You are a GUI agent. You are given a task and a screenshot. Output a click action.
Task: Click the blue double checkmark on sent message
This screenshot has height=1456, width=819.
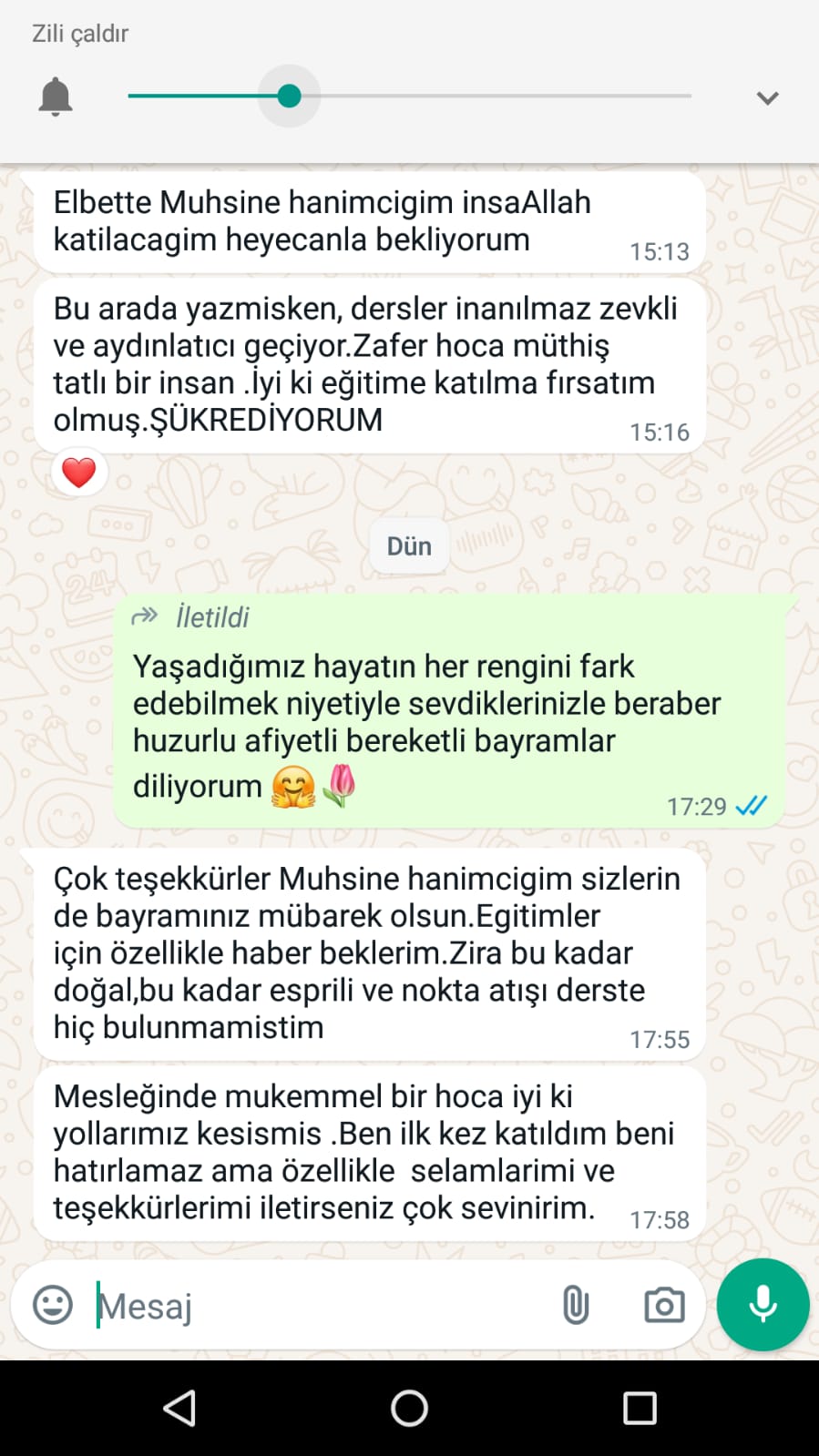tap(752, 805)
